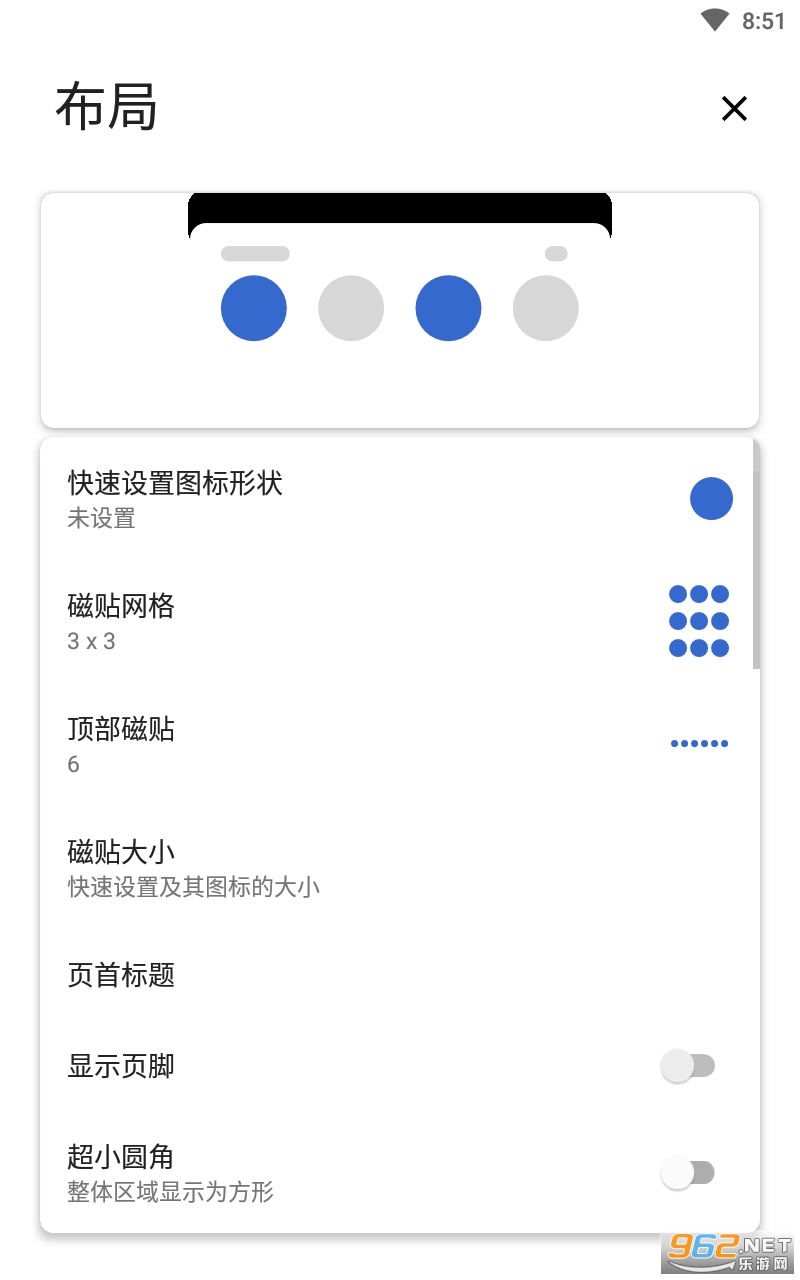Toggle the 显示页脚 switch
This screenshot has width=800, height=1280.
pos(688,1066)
